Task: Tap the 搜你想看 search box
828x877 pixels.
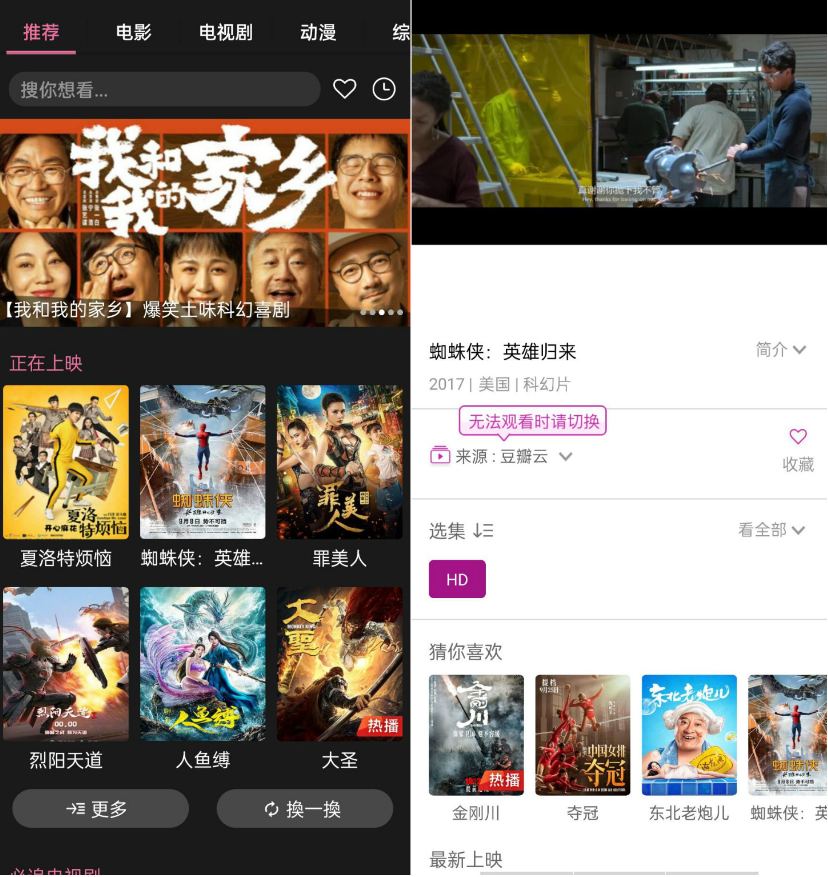Action: pyautogui.click(x=165, y=90)
